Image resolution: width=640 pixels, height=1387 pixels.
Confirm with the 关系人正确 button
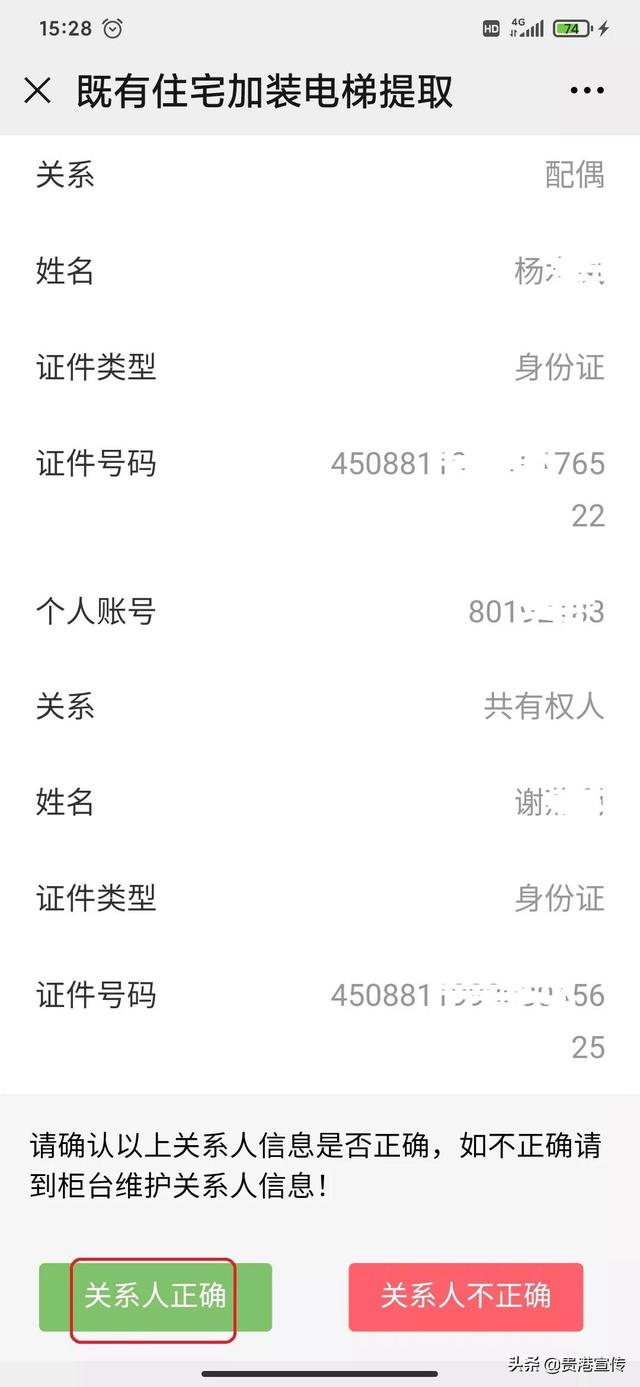(x=155, y=1297)
